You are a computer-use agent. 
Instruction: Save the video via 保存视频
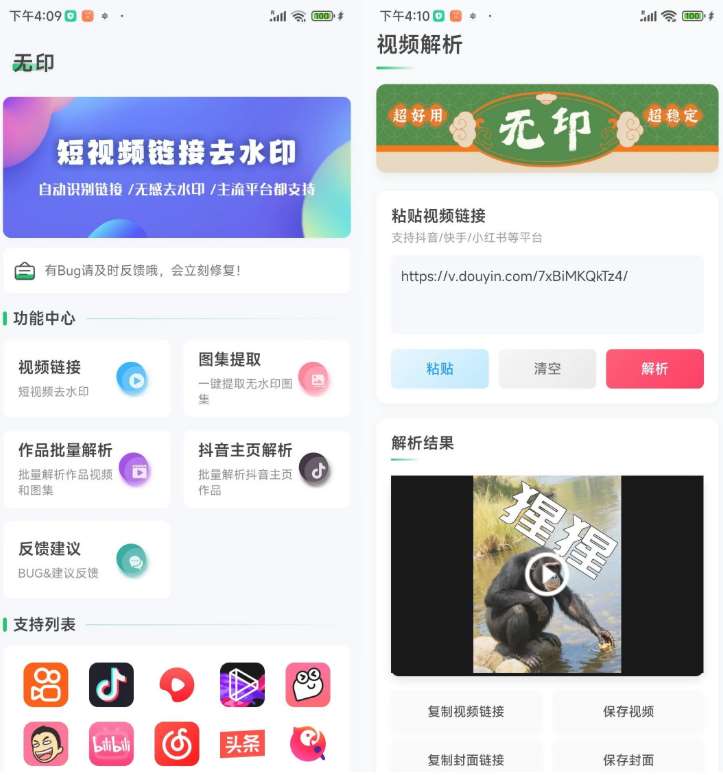pyautogui.click(x=628, y=712)
